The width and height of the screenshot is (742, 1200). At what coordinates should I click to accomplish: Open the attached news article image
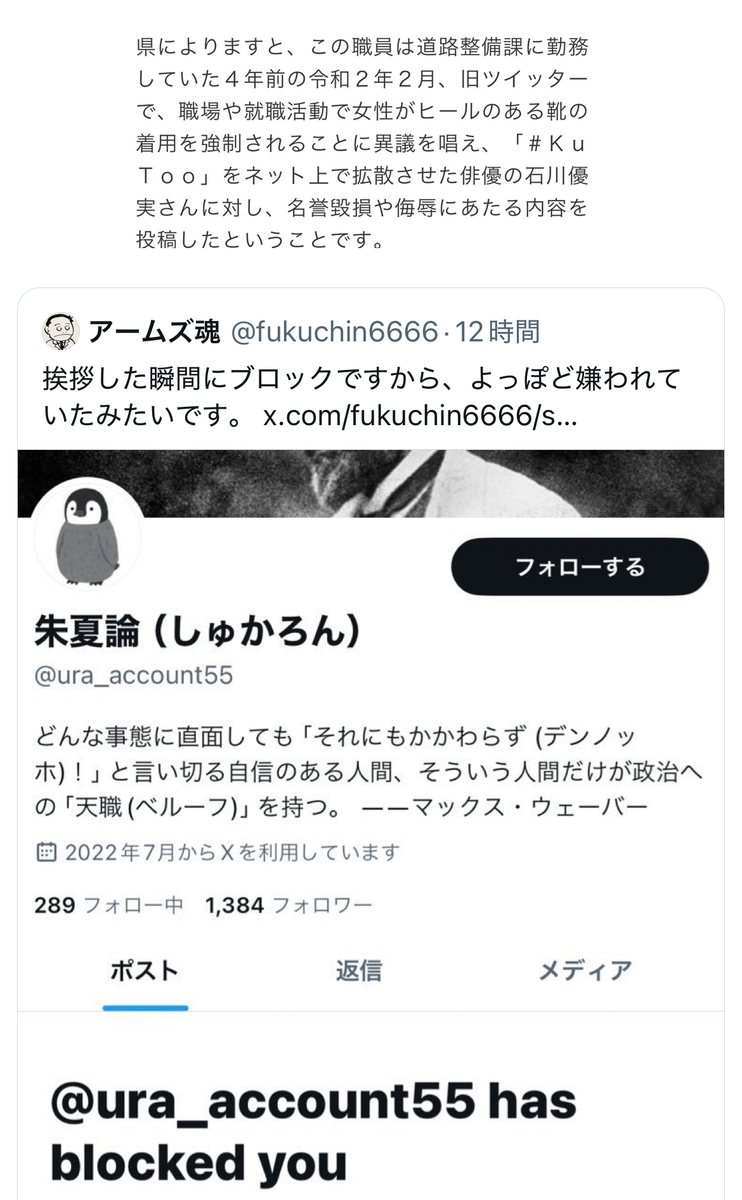pyautogui.click(x=362, y=143)
